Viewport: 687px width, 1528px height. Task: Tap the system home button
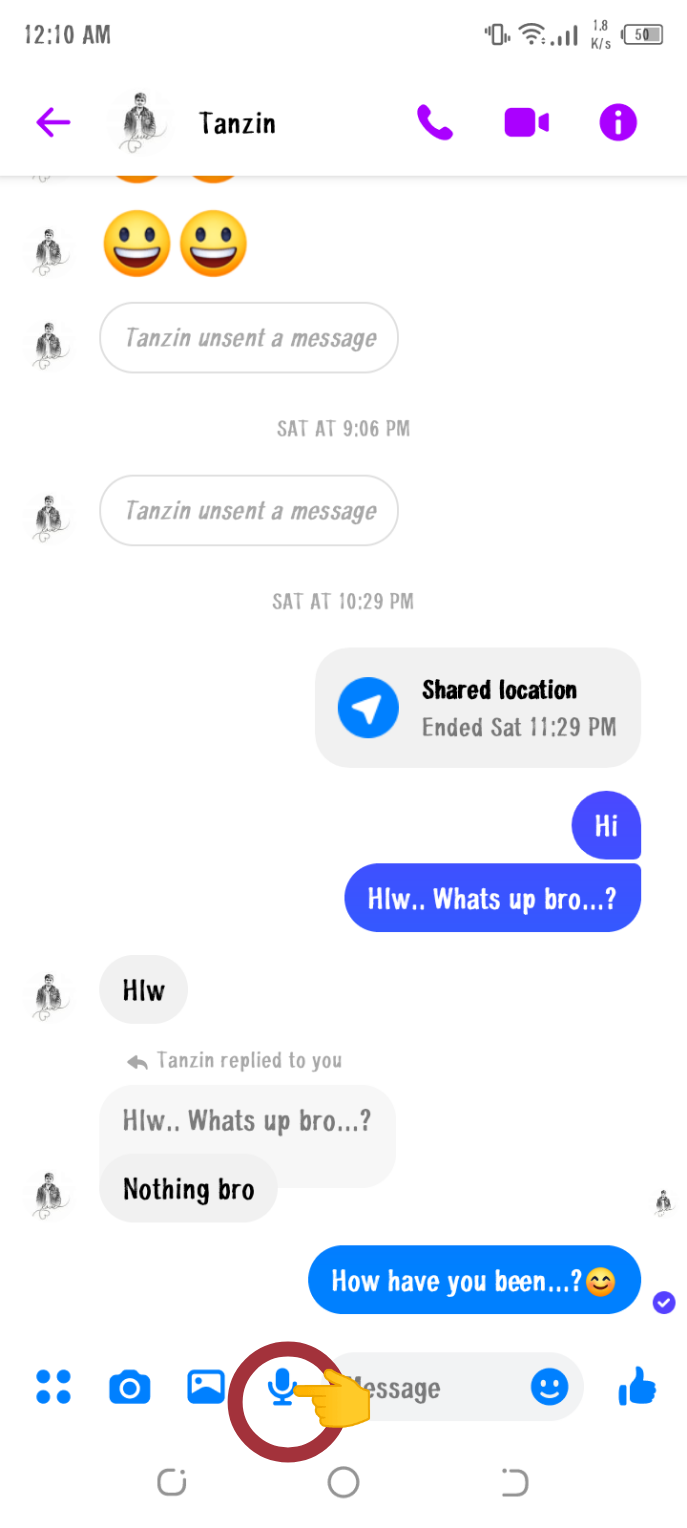click(343, 1482)
